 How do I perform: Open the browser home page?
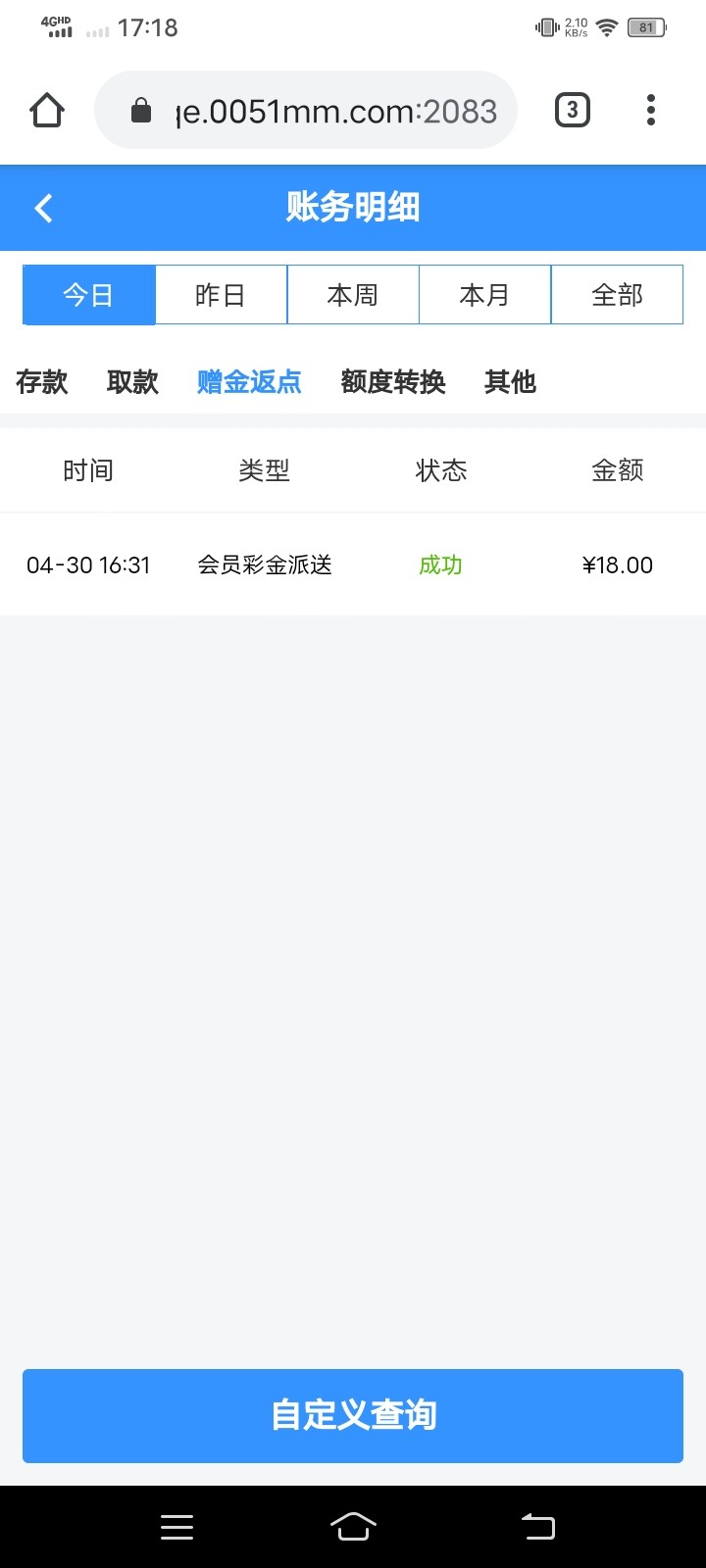[47, 111]
